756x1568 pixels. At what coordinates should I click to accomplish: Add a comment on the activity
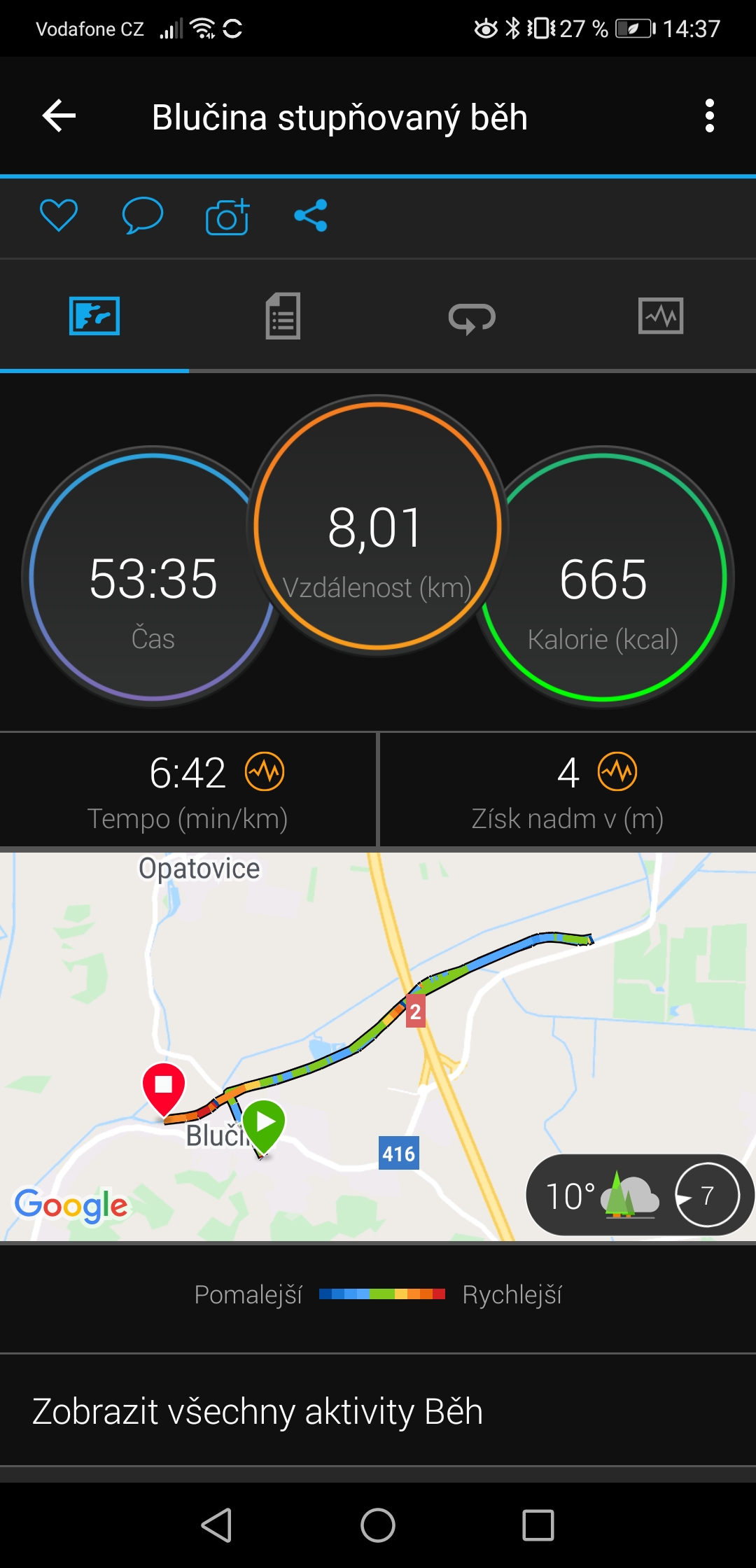pos(143,216)
